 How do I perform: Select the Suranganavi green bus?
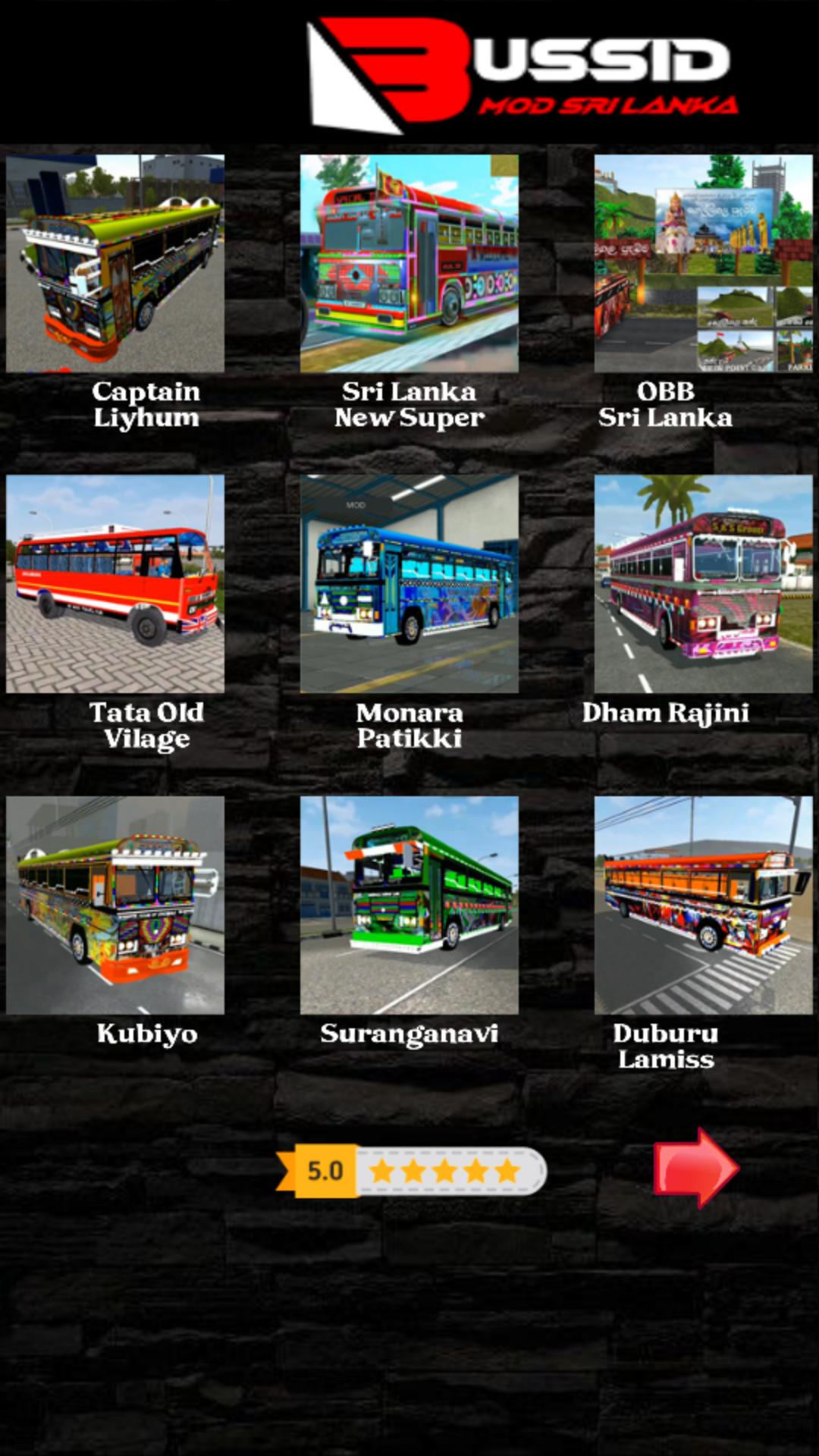(409, 905)
